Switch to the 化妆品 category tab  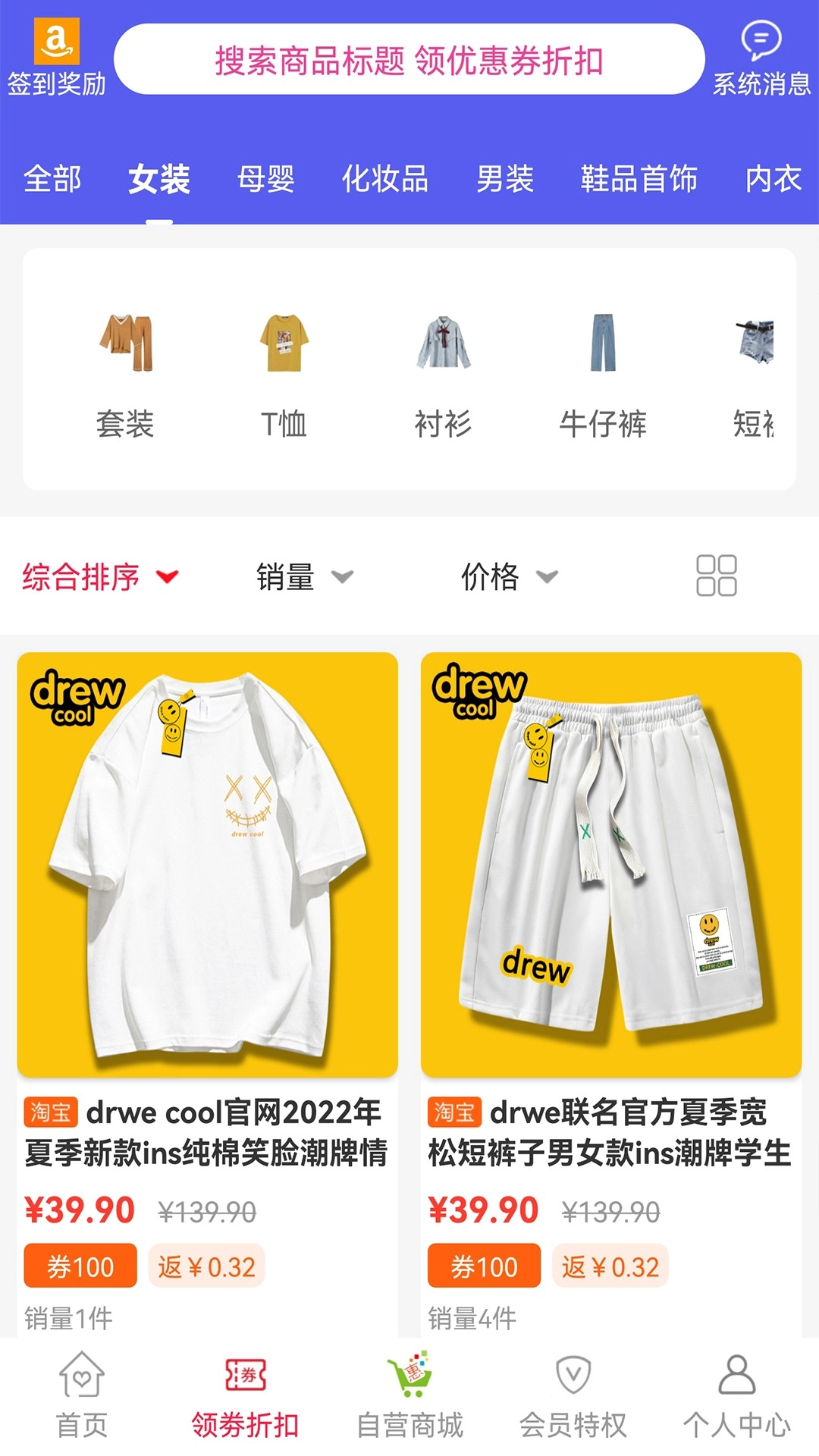click(x=385, y=180)
